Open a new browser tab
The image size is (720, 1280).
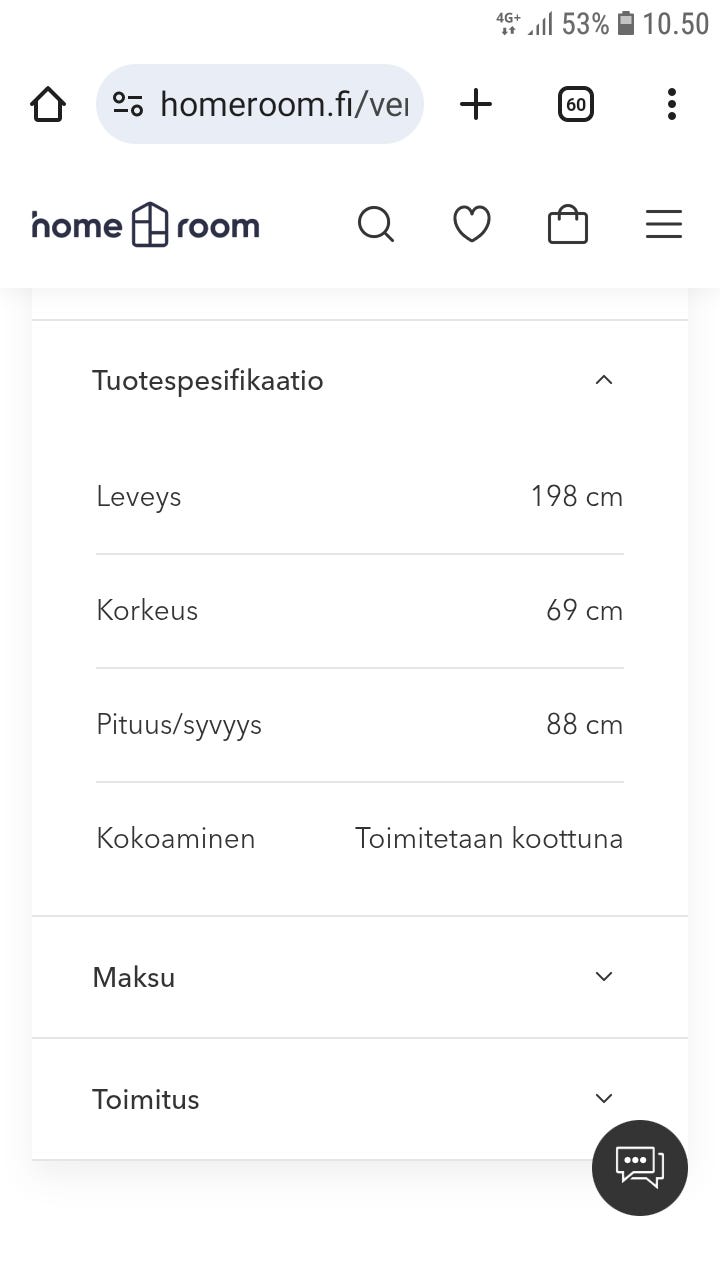tap(476, 103)
